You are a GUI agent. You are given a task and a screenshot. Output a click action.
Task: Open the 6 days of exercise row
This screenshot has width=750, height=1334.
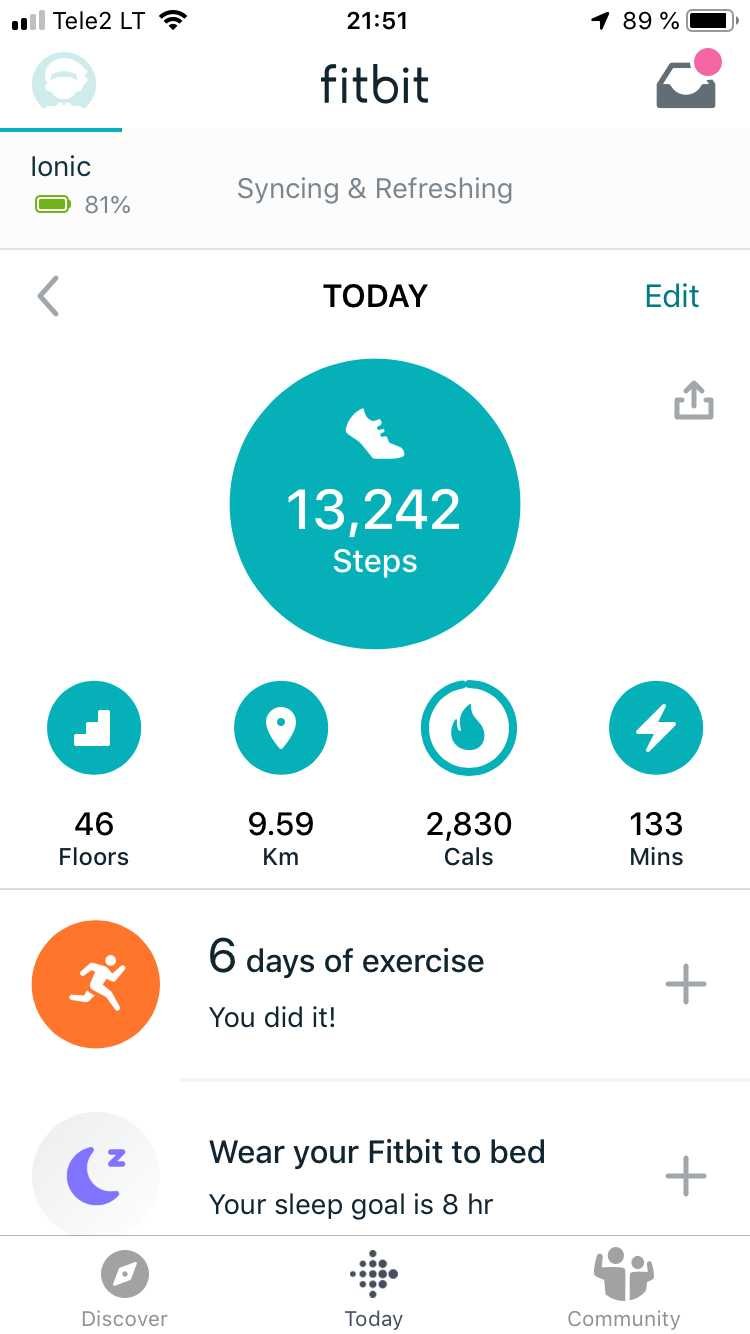pos(375,984)
